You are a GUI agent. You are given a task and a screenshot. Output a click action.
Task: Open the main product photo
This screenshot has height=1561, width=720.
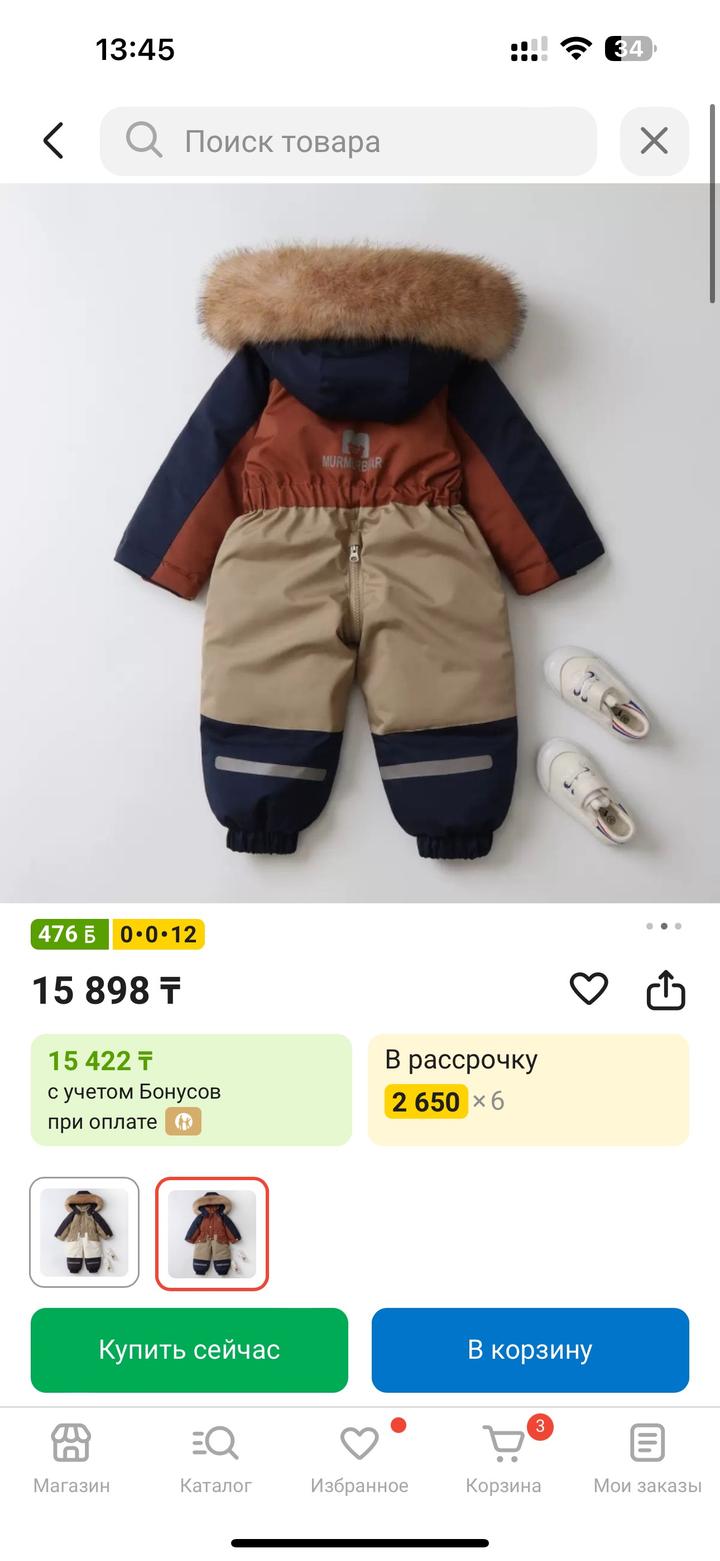coord(360,543)
